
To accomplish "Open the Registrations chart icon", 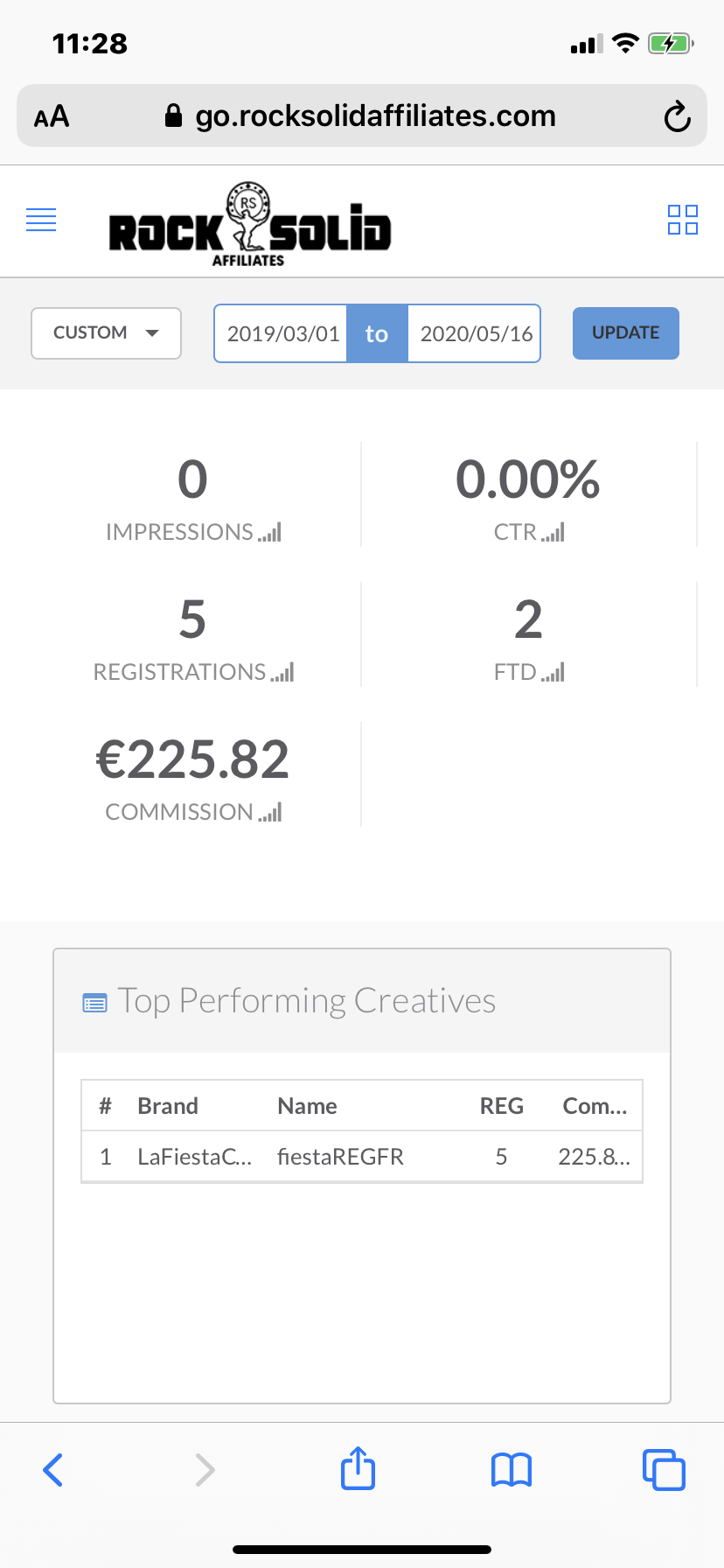I will (282, 672).
